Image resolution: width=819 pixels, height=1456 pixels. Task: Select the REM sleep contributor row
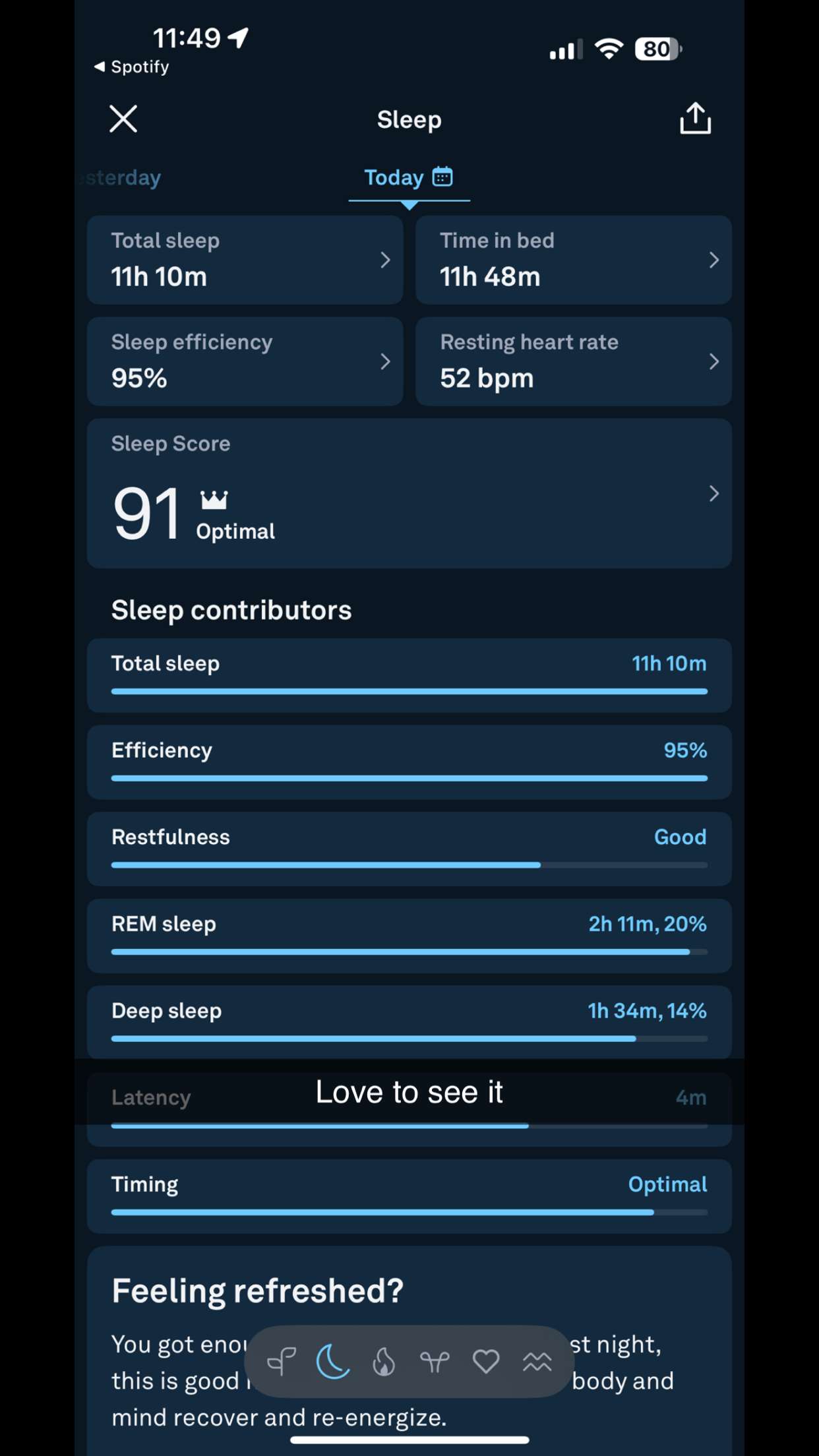[409, 936]
